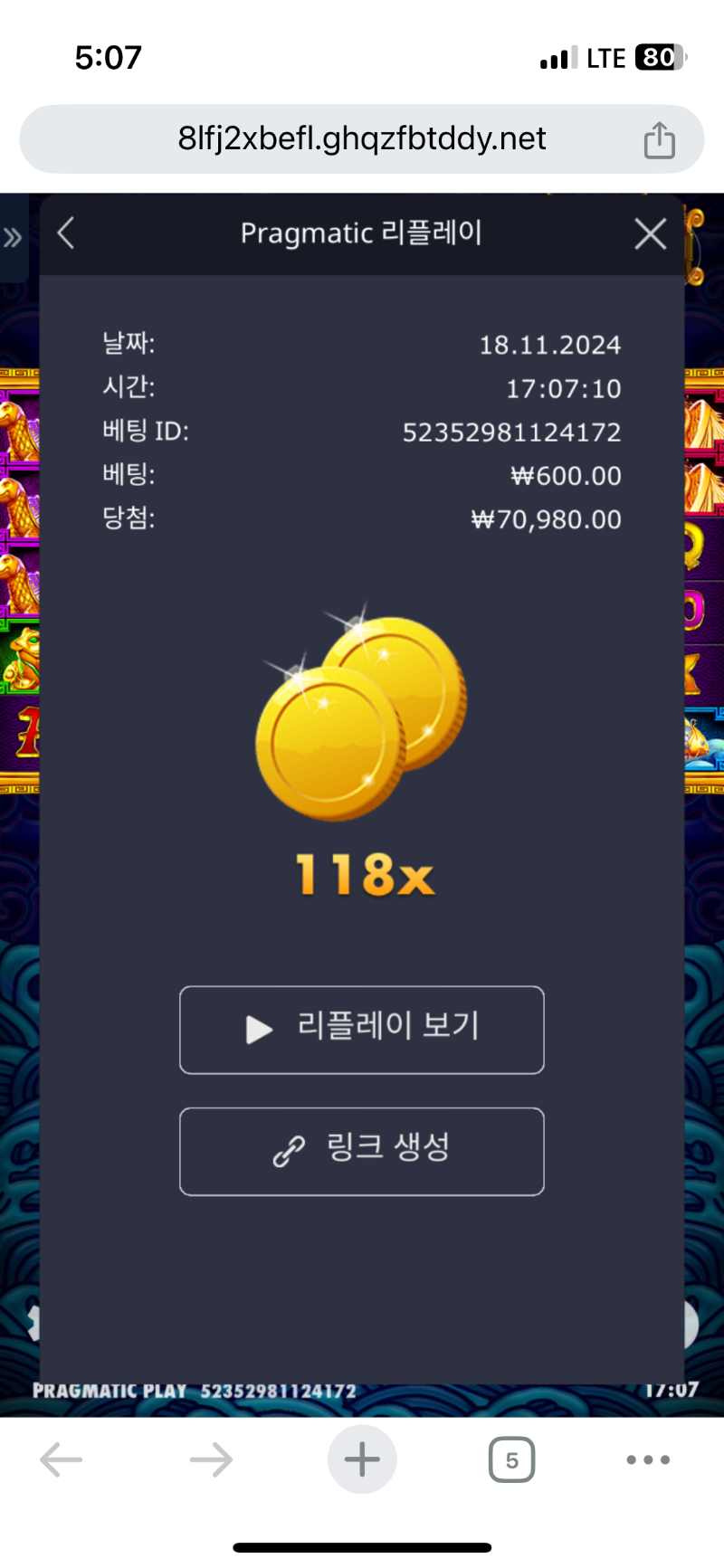The image size is (724, 1568).
Task: Tap the browser address bar
Action: pos(362,138)
